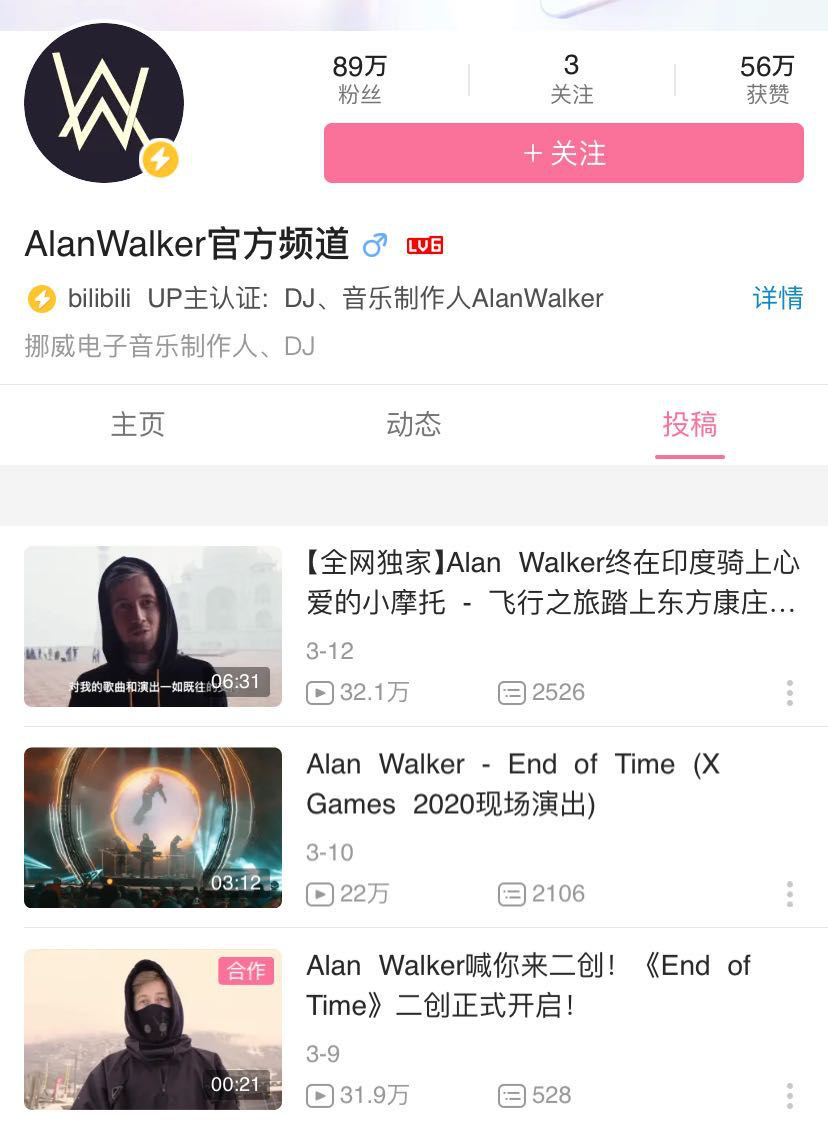This screenshot has width=828, height=1126.
Task: View the 89万 粉丝 followers list
Action: (359, 80)
